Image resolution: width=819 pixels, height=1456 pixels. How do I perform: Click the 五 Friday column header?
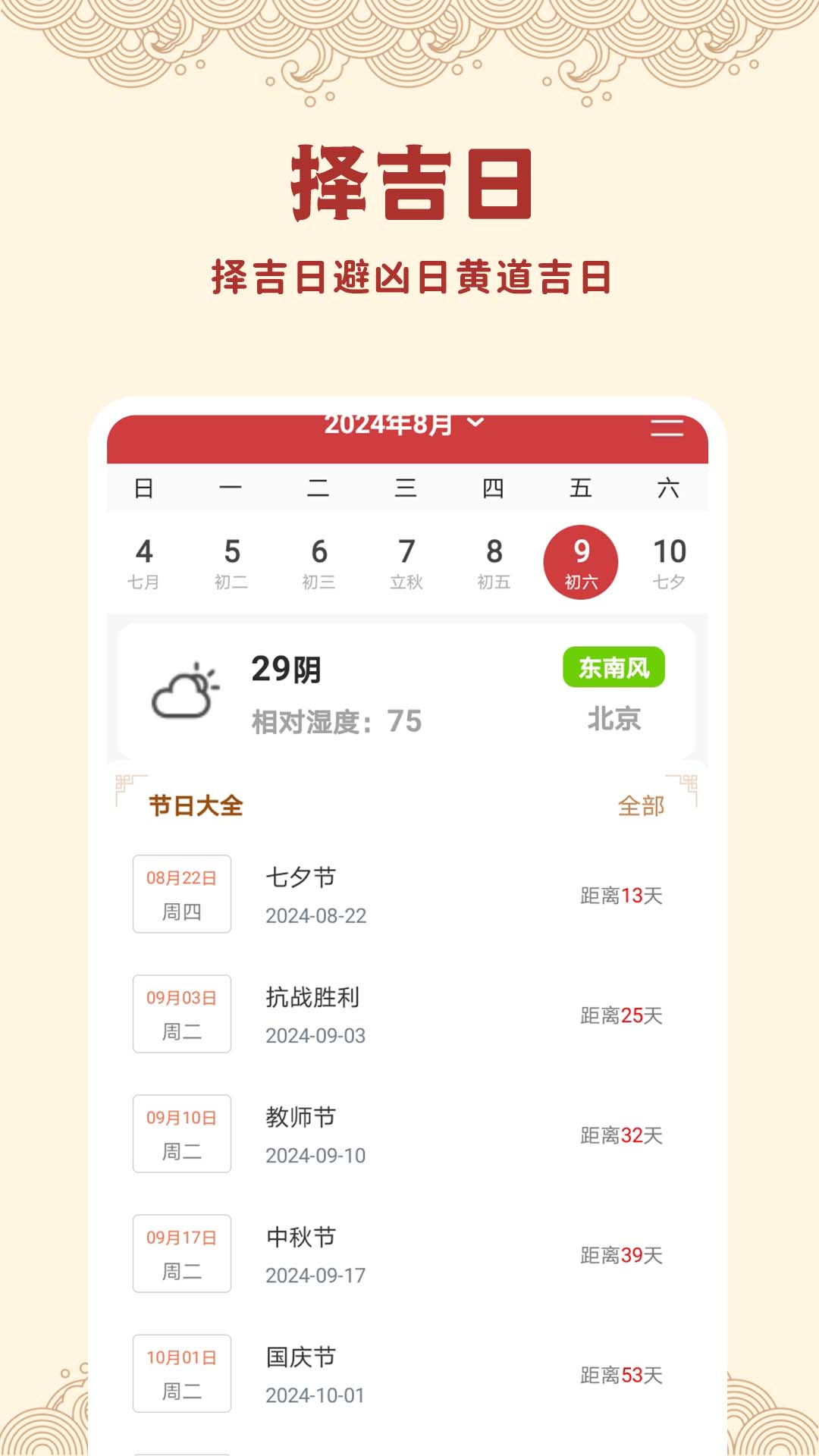[581, 488]
